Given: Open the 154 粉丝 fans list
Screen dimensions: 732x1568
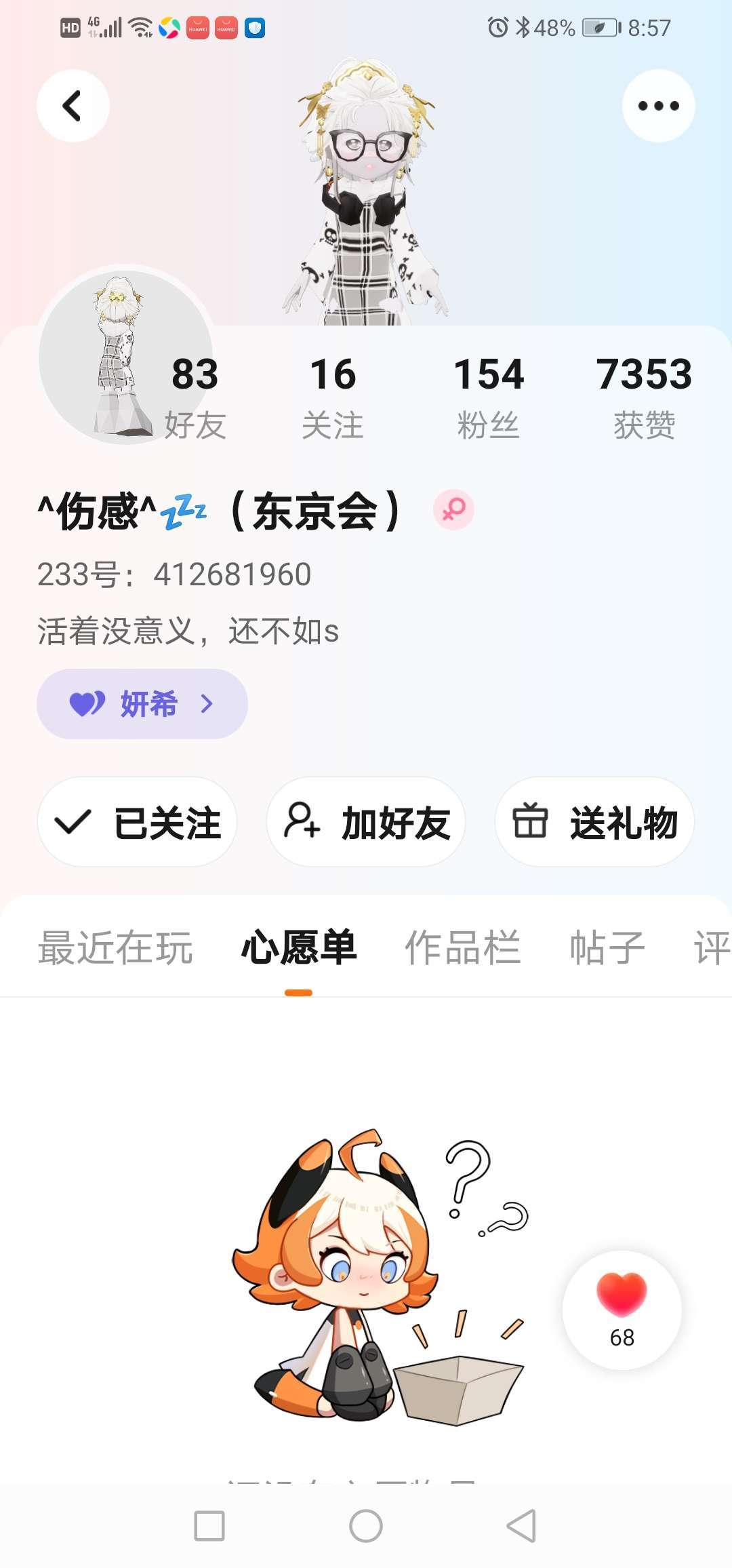Looking at the screenshot, I should 488,397.
